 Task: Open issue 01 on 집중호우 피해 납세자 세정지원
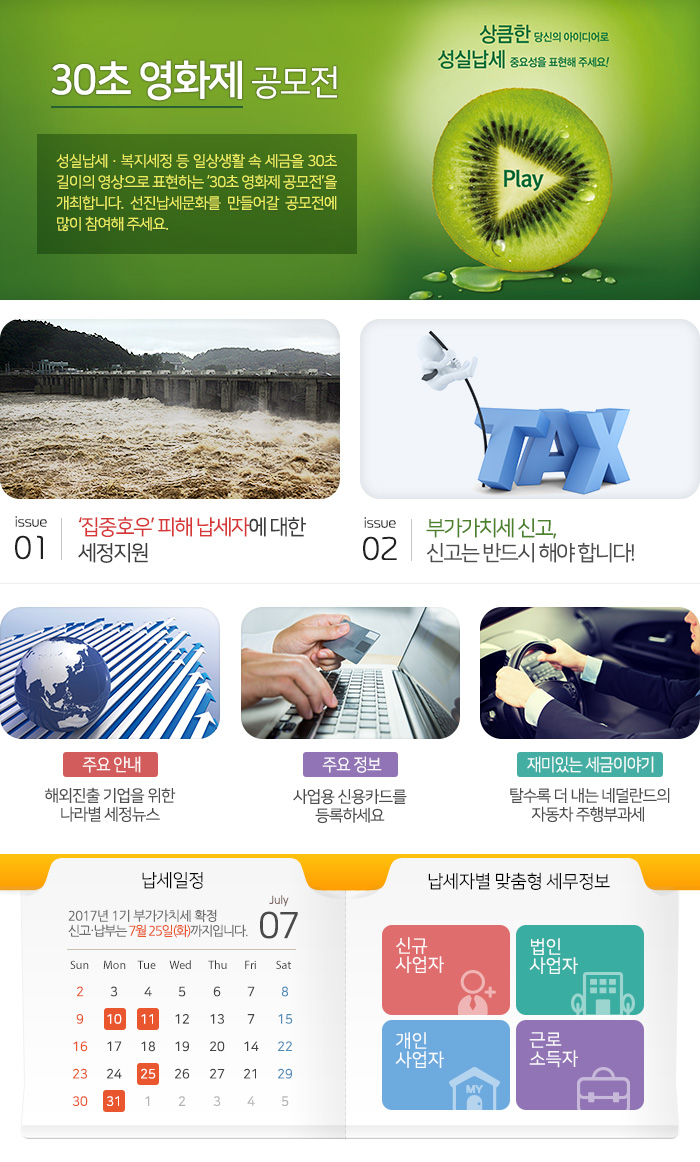[x=191, y=539]
